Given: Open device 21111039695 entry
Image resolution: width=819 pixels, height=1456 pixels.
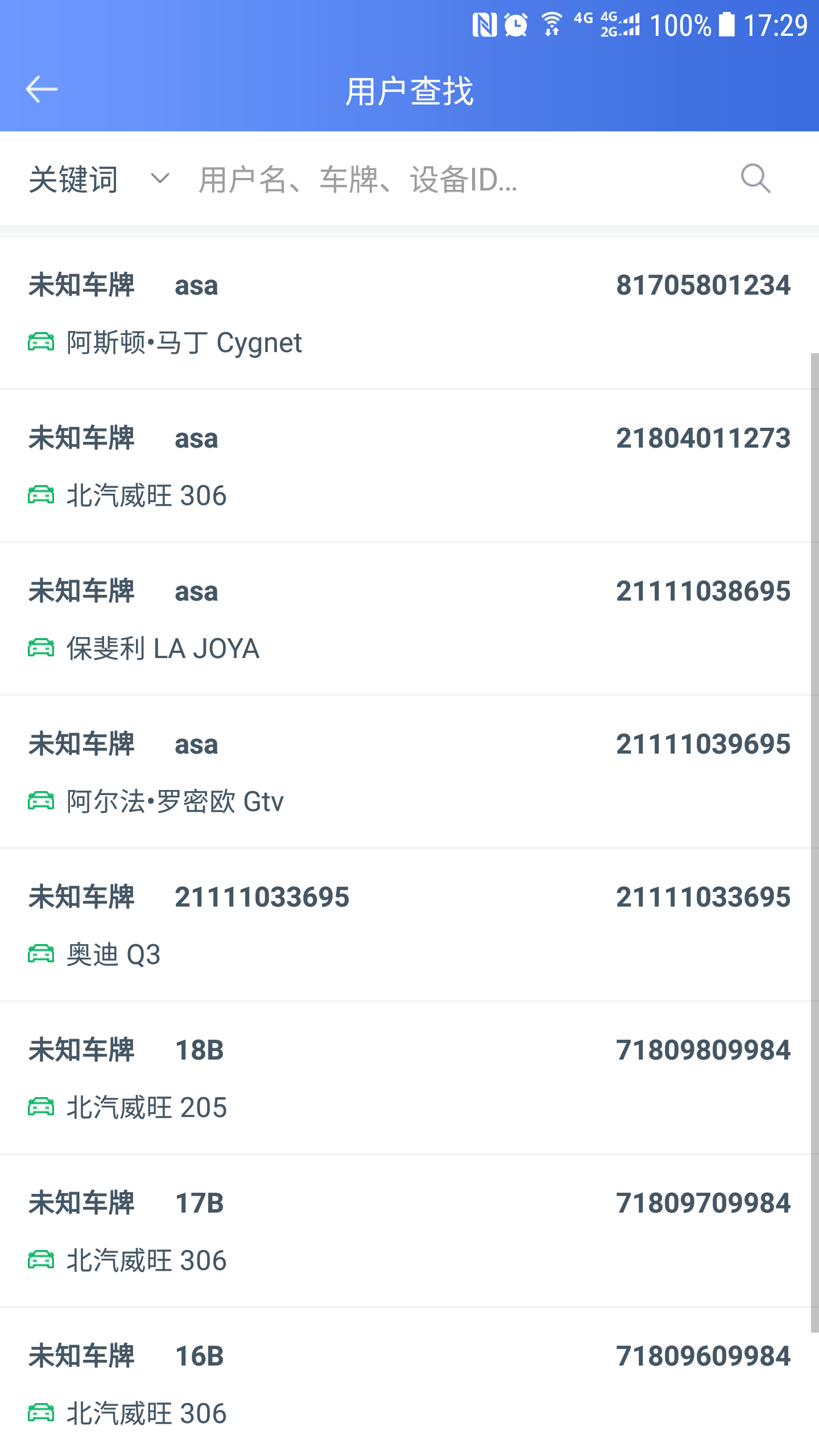Looking at the screenshot, I should (409, 773).
